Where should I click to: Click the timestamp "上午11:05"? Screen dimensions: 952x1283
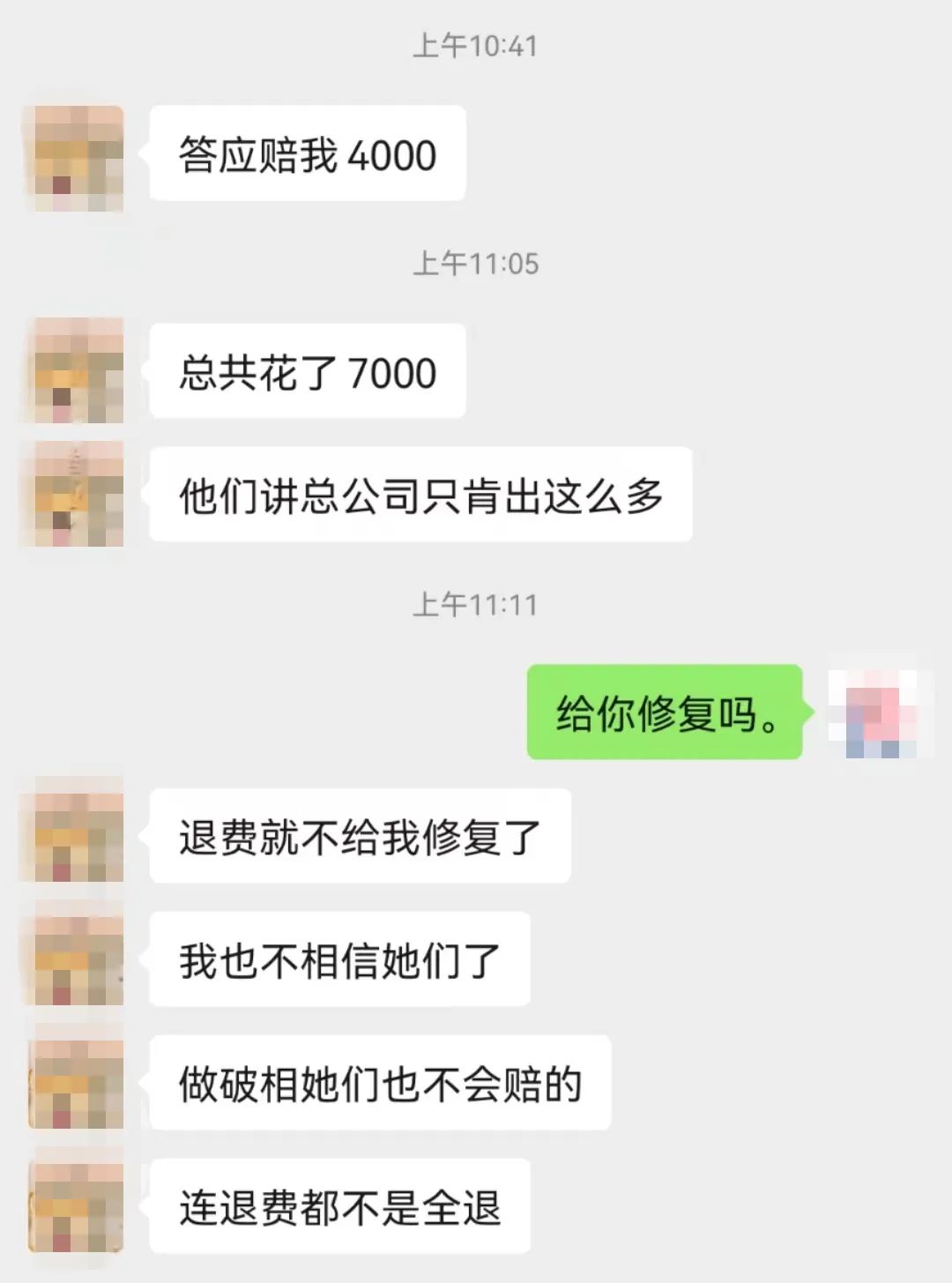[476, 262]
